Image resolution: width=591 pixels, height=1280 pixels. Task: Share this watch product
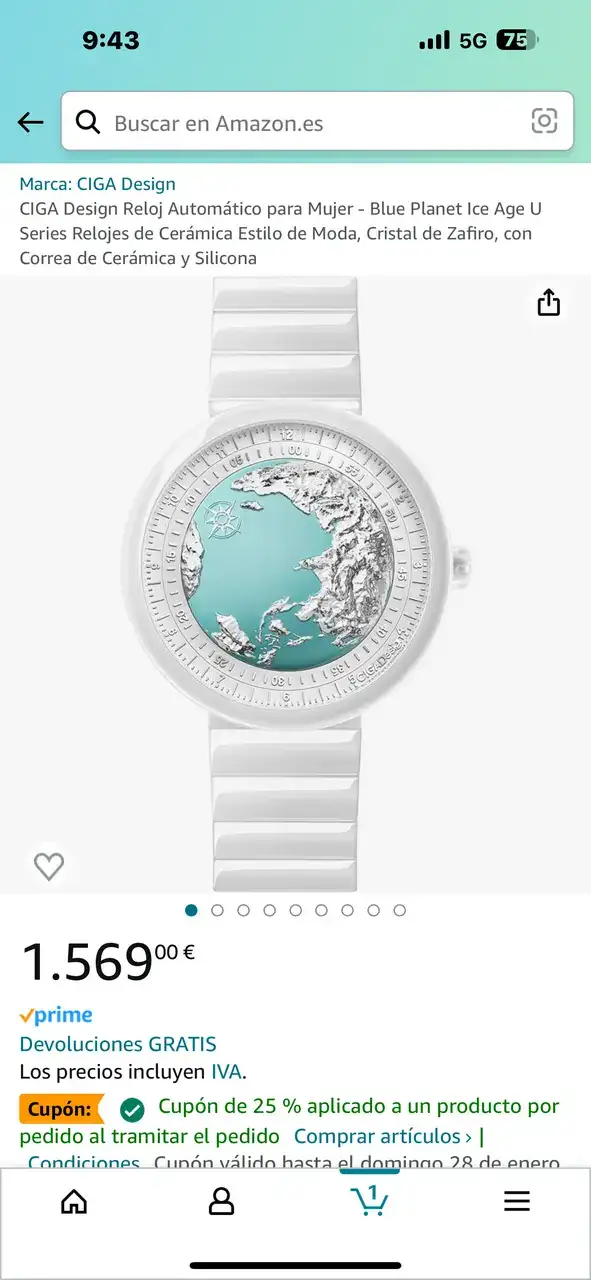point(549,302)
